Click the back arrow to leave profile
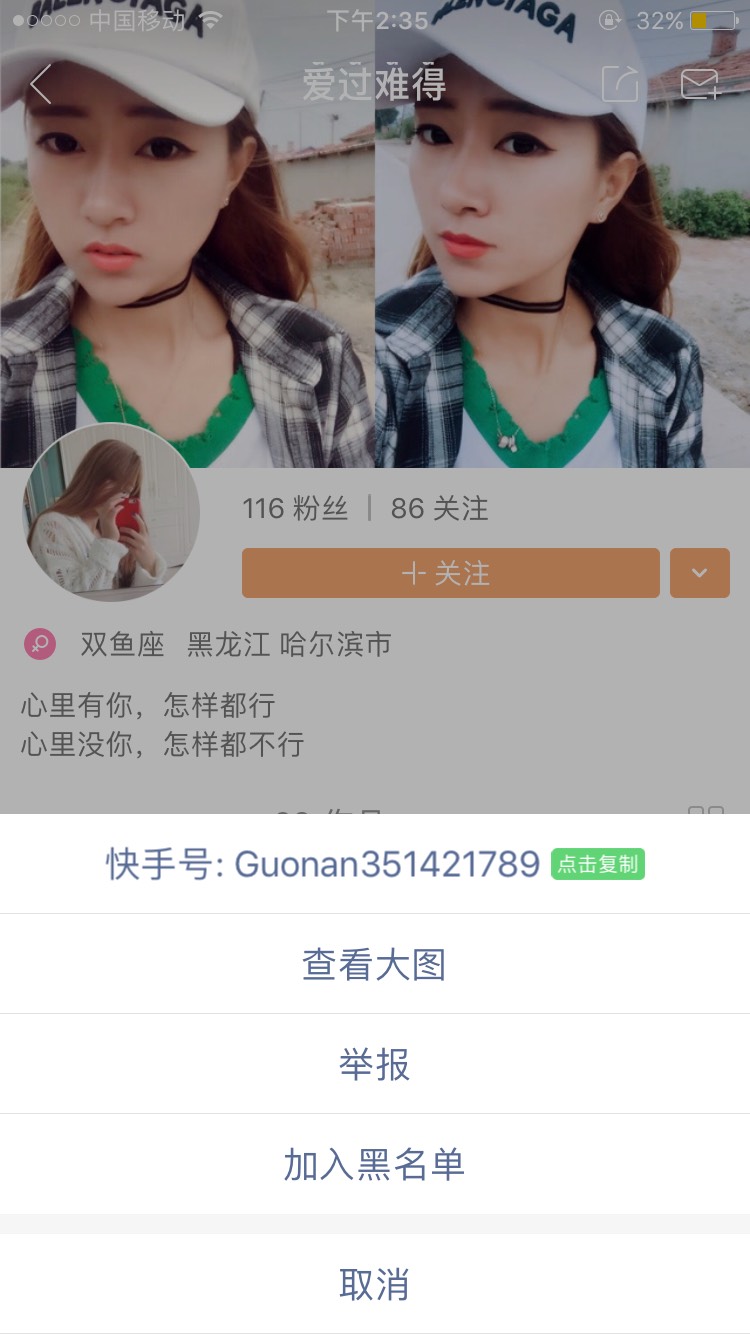Viewport: 750px width, 1334px height. coord(38,84)
